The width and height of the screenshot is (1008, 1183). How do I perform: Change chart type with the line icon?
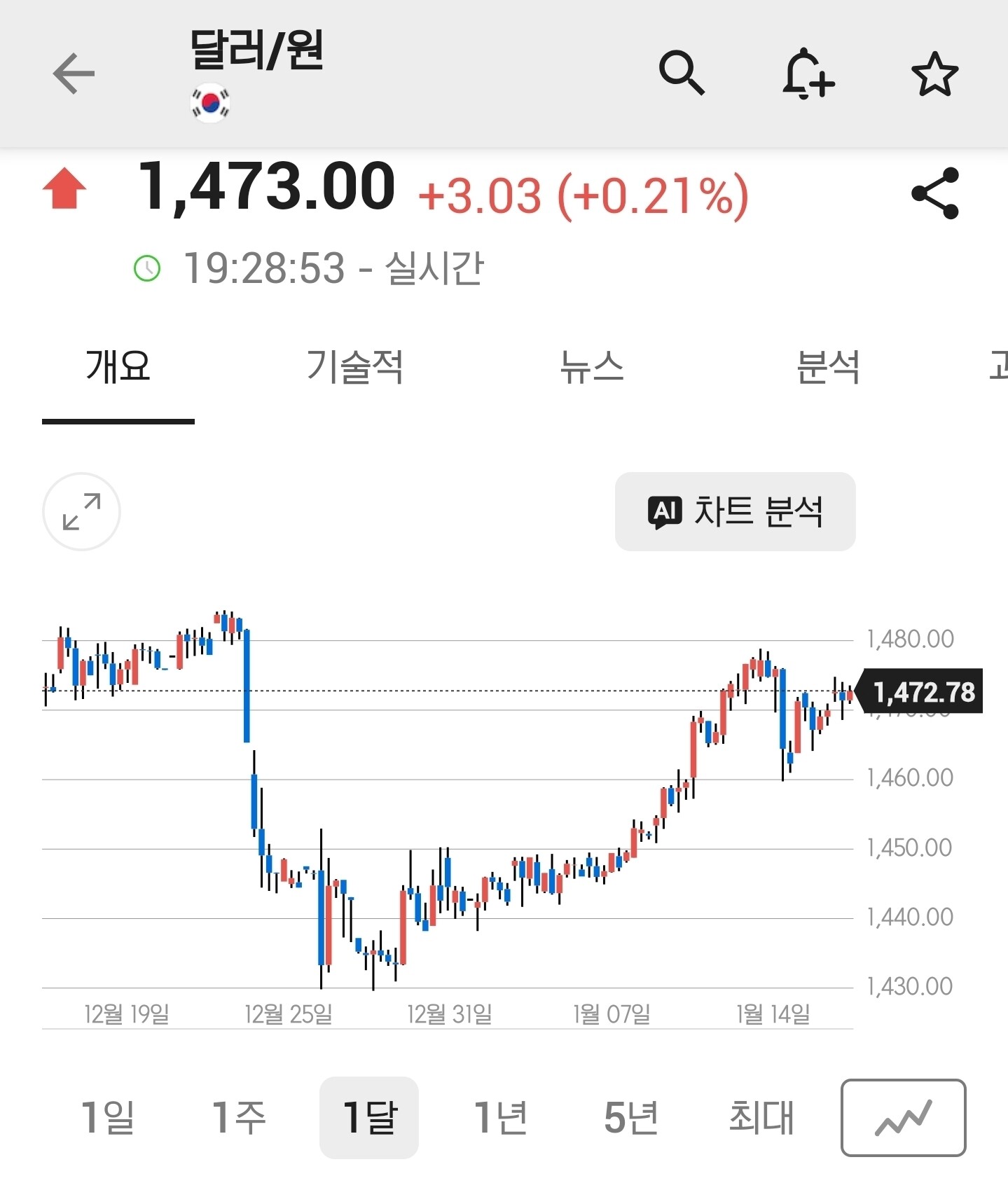pyautogui.click(x=903, y=1117)
